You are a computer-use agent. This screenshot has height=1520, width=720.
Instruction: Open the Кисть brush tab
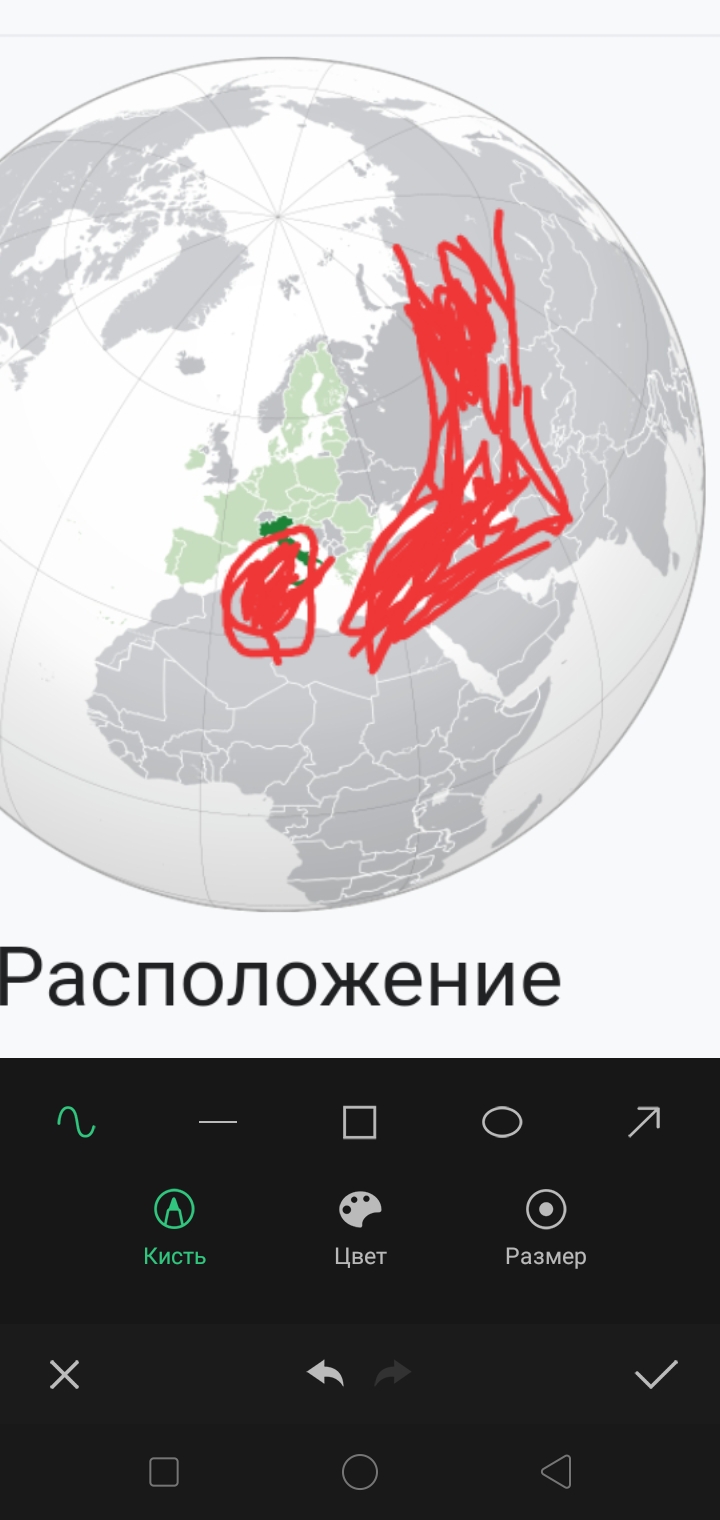click(x=175, y=1227)
